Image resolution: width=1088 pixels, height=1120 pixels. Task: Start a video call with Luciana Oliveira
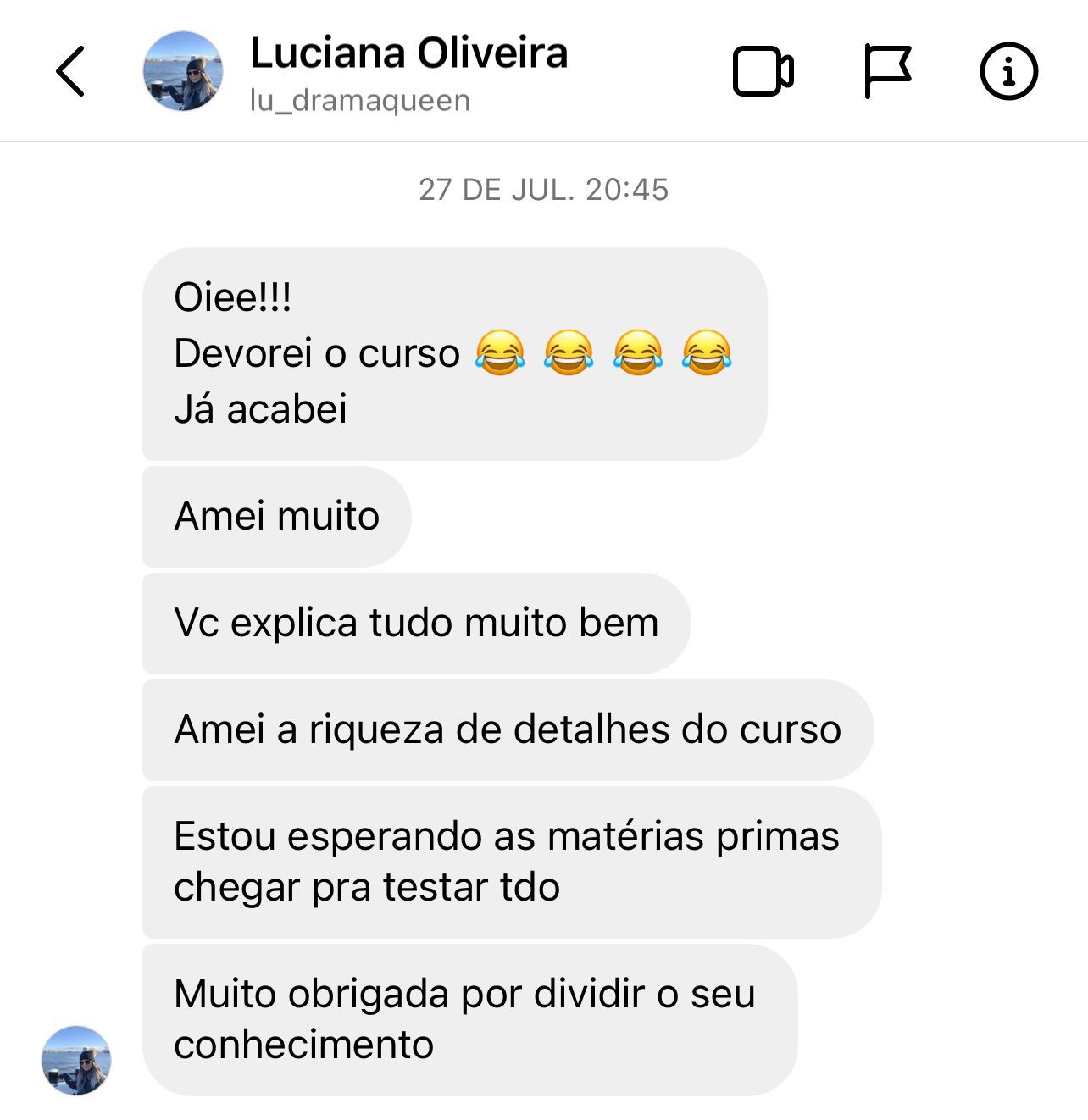pos(763,71)
